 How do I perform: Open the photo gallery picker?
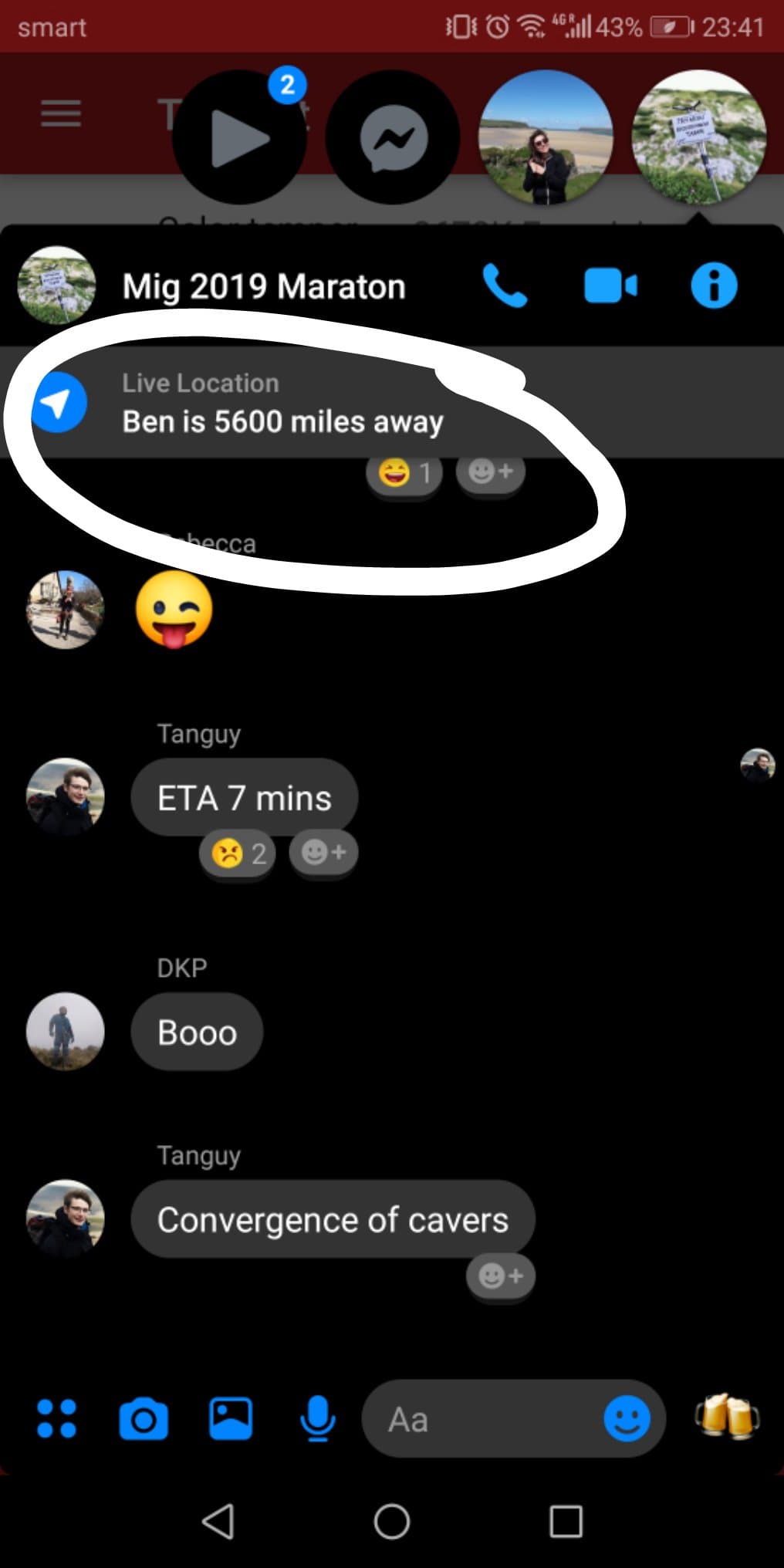[231, 1418]
